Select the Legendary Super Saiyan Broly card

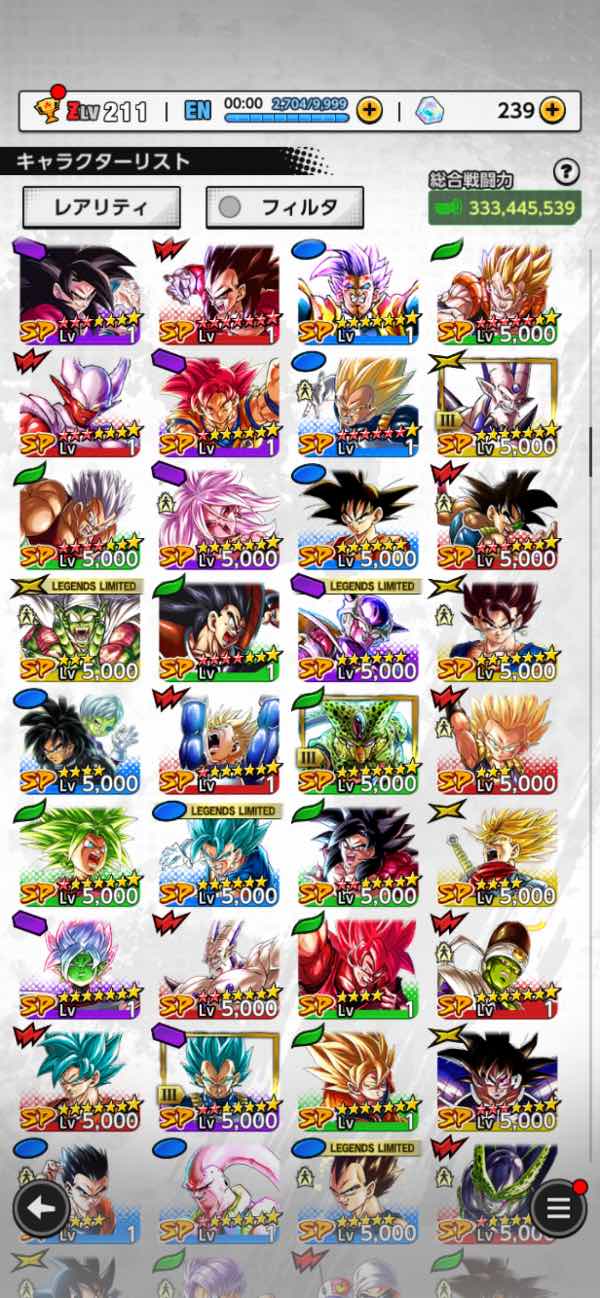click(x=79, y=854)
